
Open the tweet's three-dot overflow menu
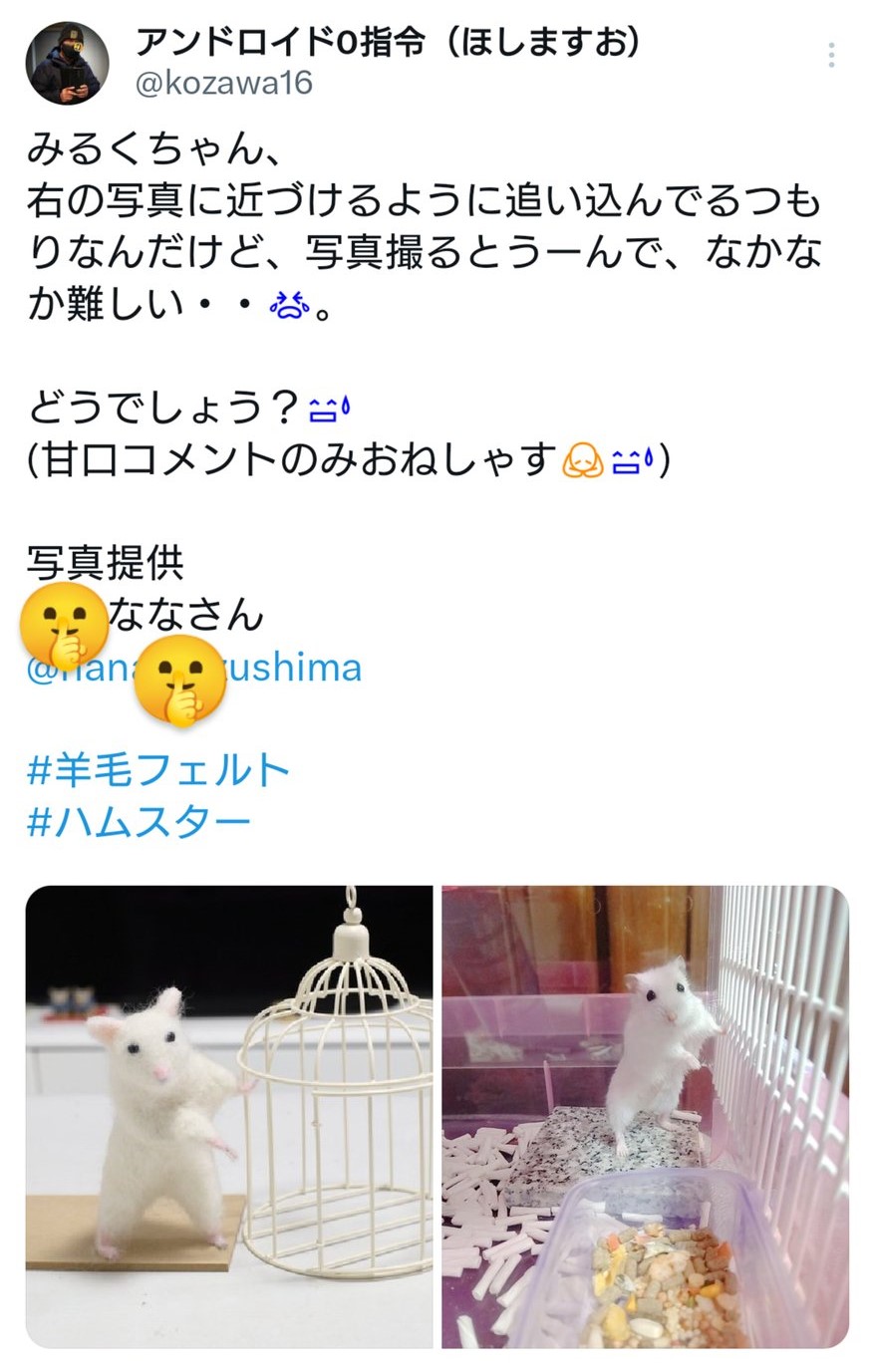click(830, 55)
